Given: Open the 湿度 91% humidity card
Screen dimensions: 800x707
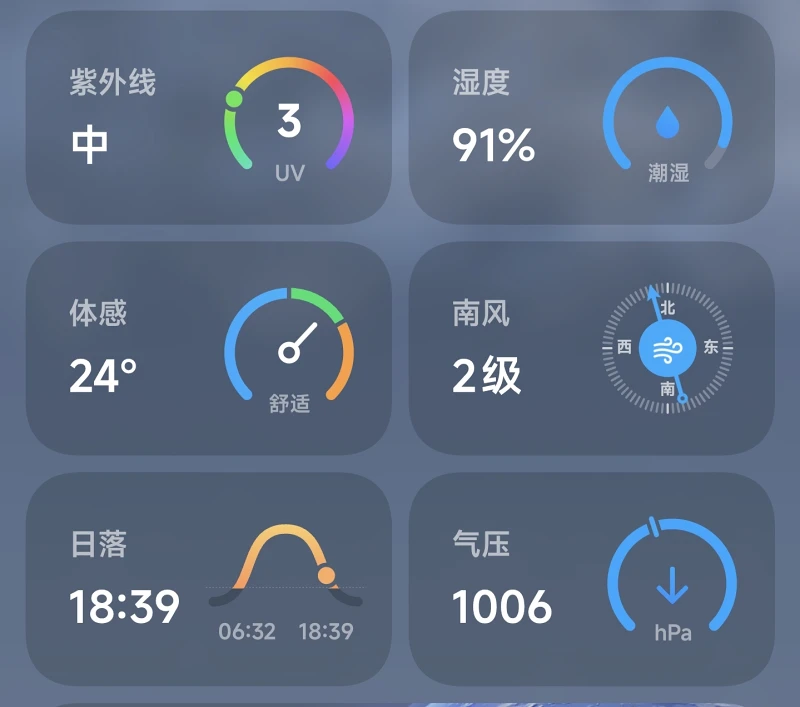Looking at the screenshot, I should click(592, 118).
